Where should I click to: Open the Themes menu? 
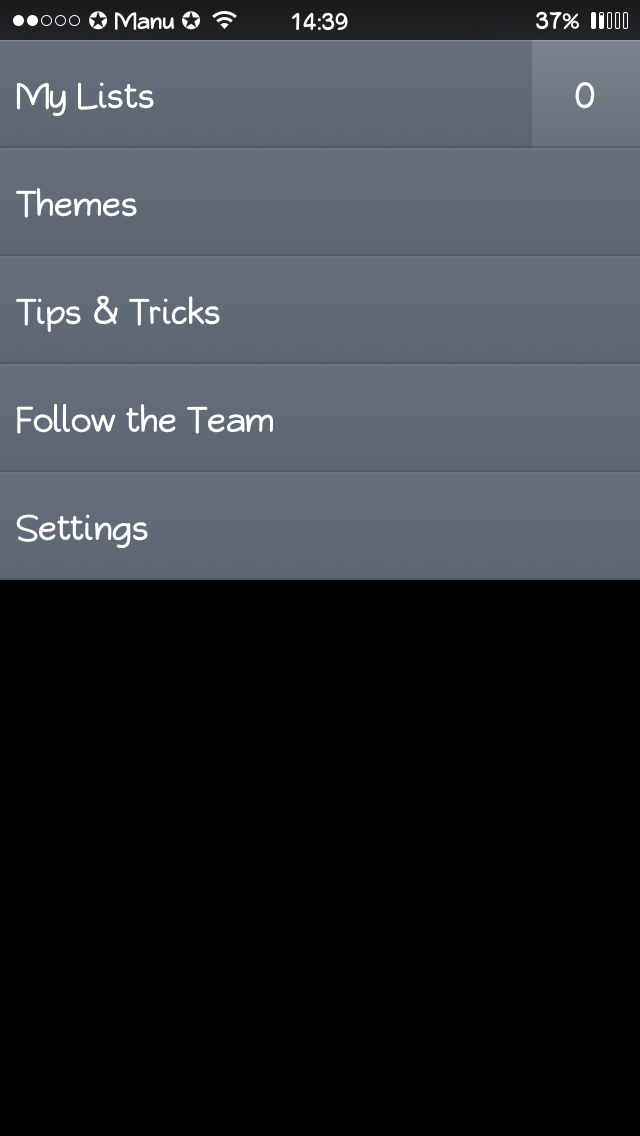320,204
